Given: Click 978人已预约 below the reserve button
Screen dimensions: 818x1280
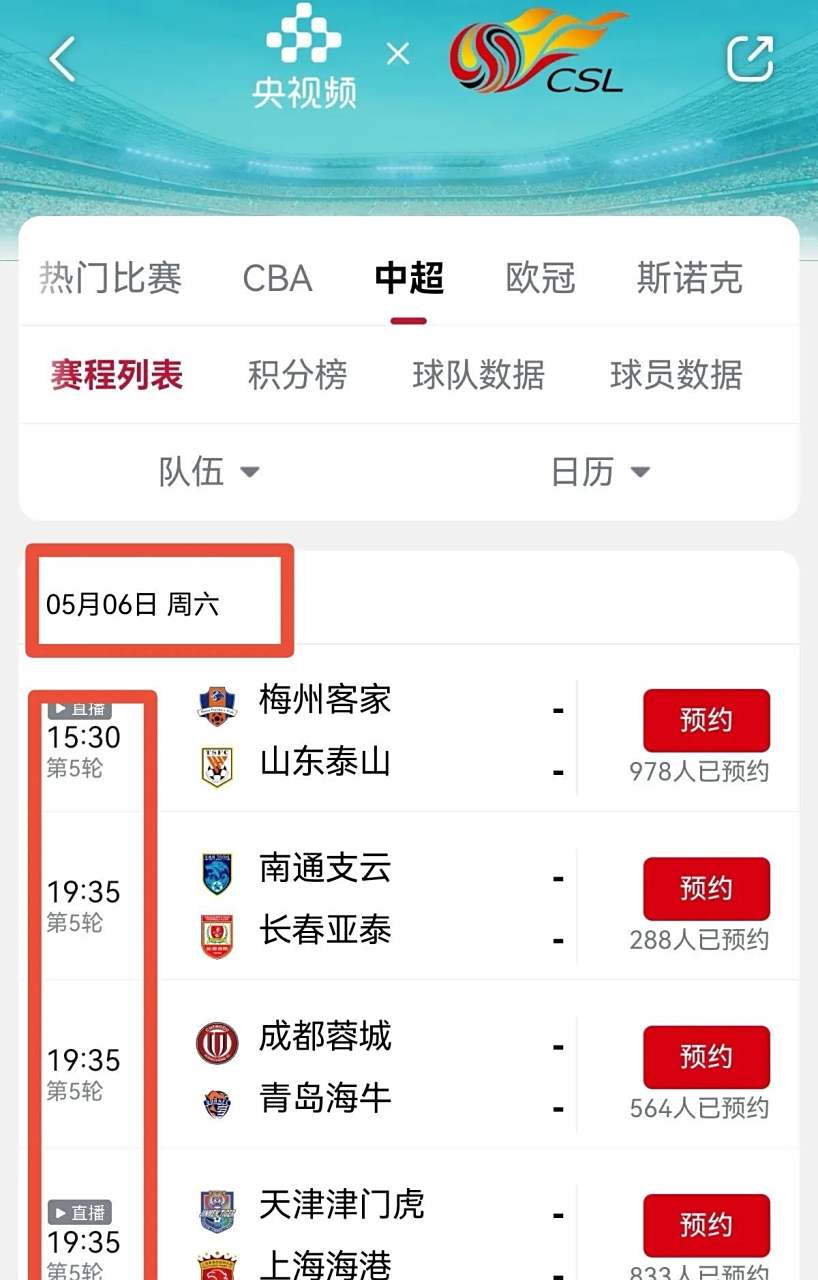Looking at the screenshot, I should pyautogui.click(x=706, y=770).
